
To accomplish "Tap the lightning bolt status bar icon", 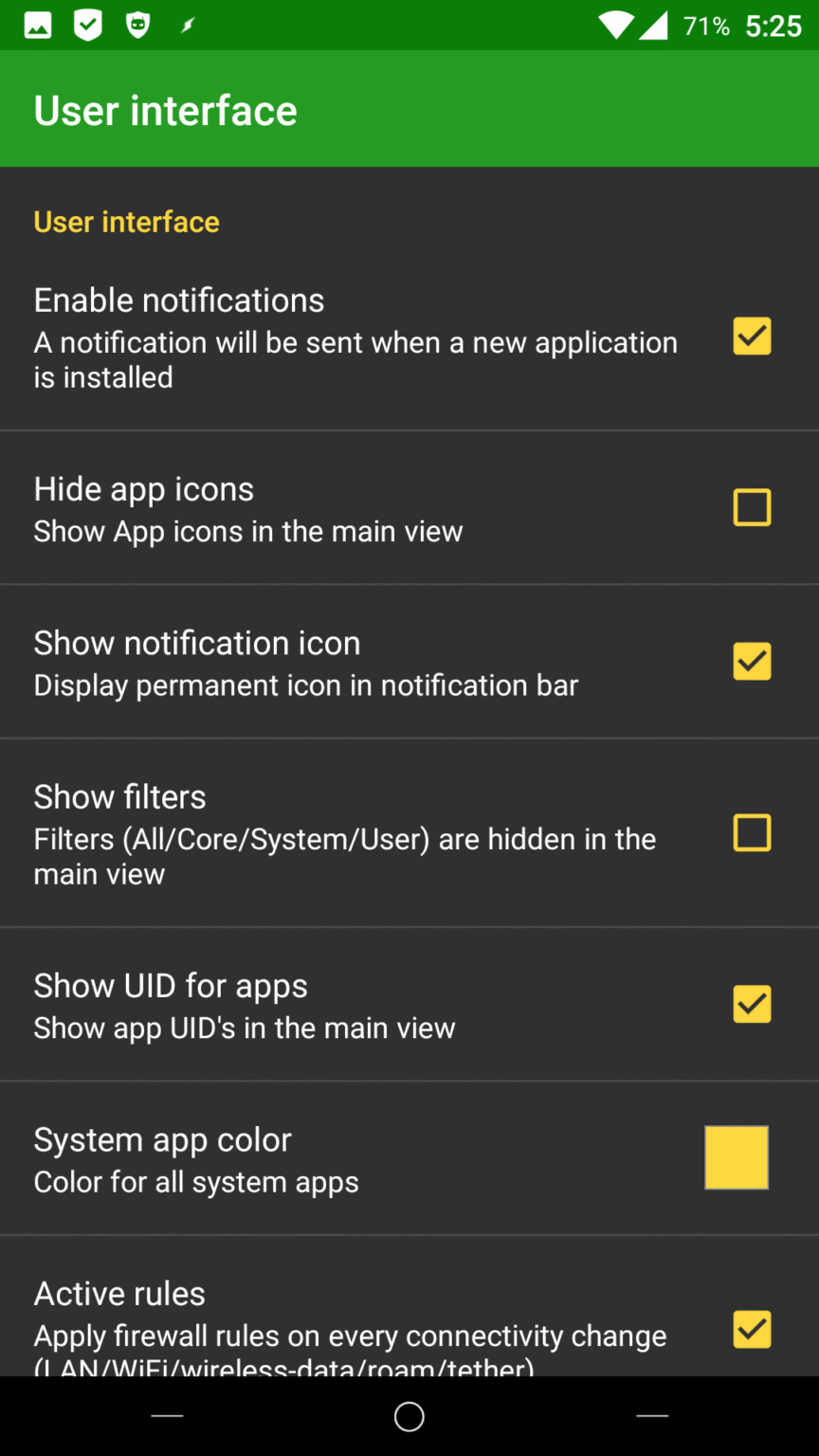I will 186,25.
